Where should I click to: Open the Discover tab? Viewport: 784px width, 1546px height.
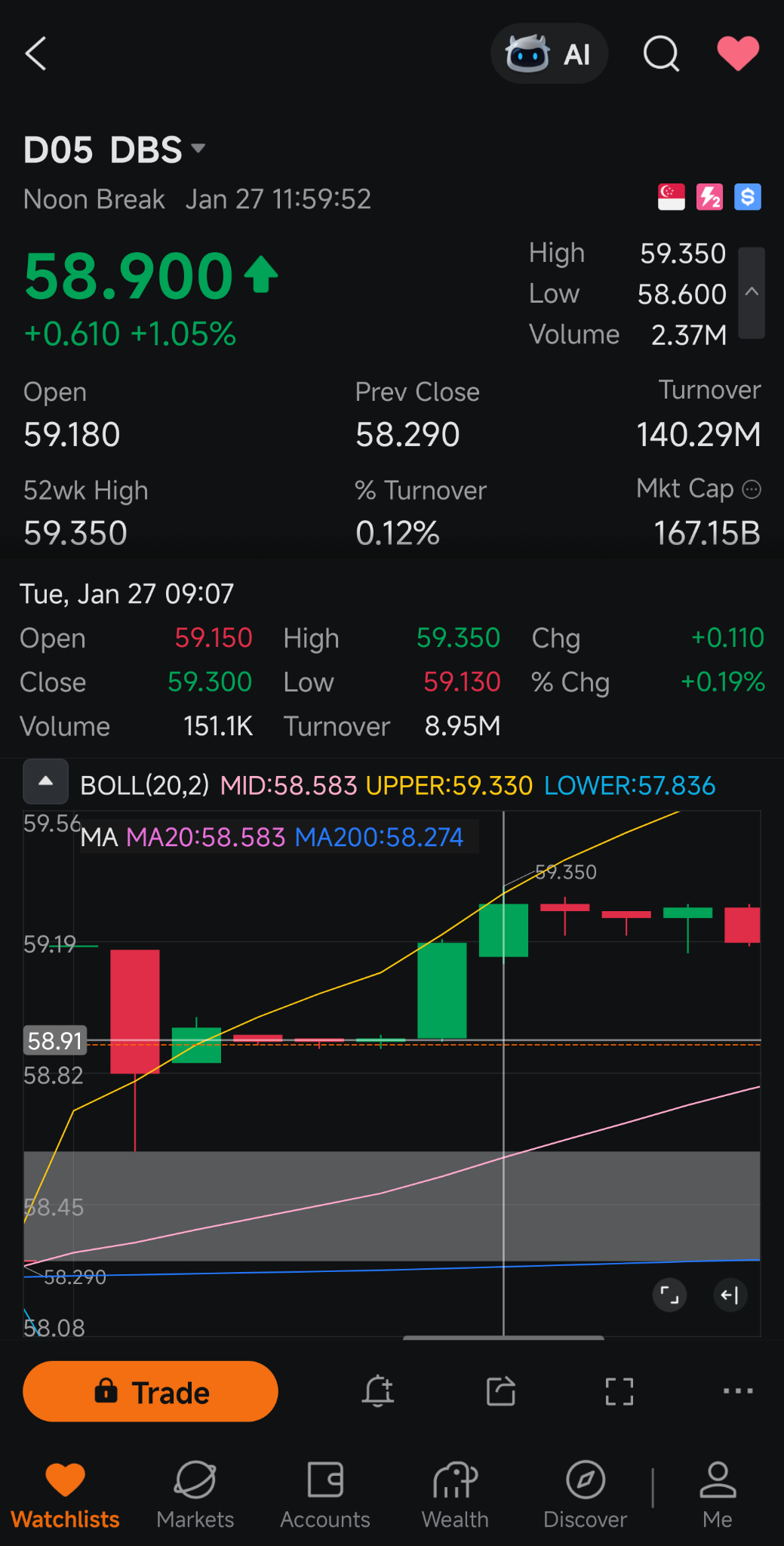586,1494
